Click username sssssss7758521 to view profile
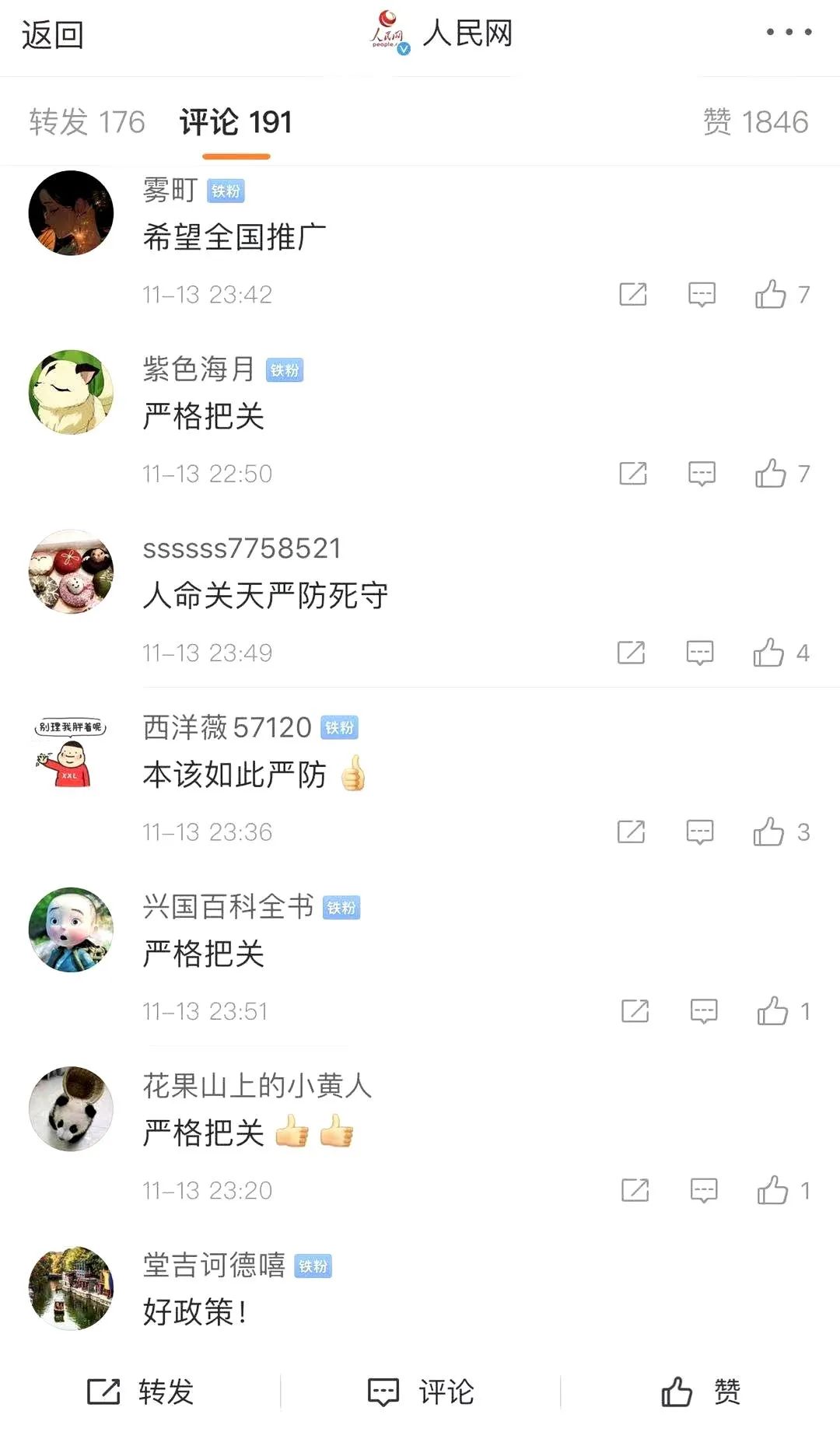840x1439 pixels. pos(242,548)
